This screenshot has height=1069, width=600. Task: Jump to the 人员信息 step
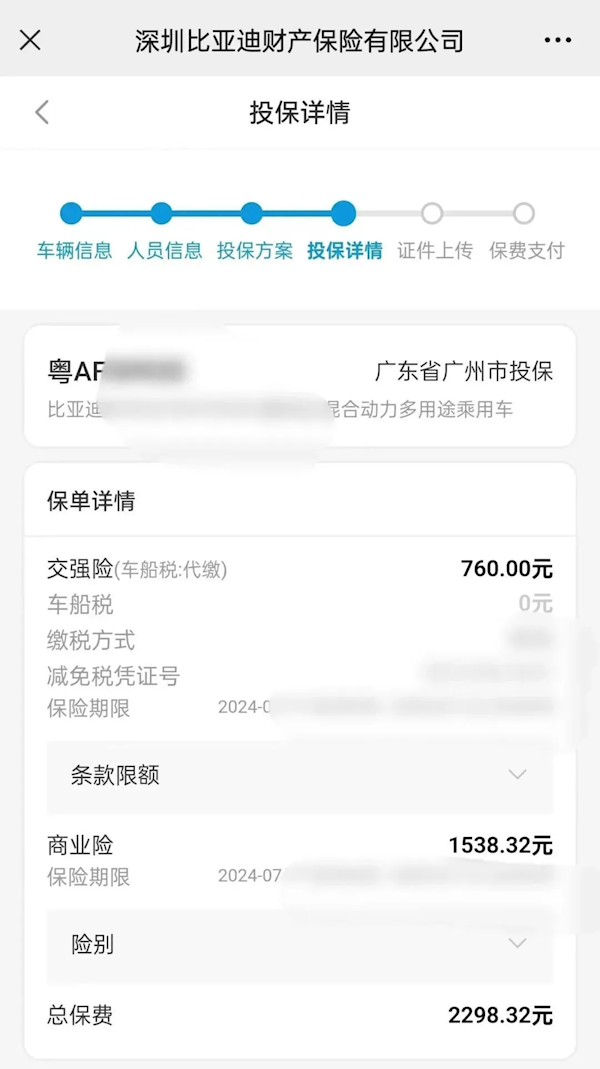point(164,250)
